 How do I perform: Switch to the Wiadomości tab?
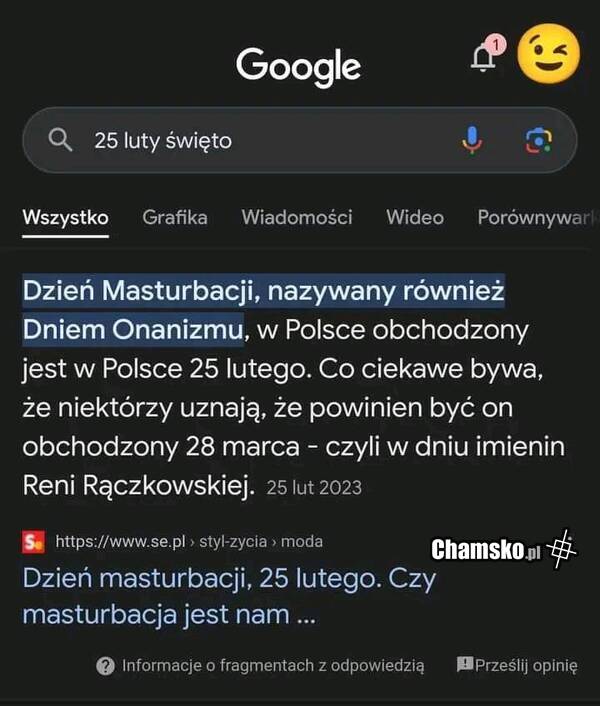pyautogui.click(x=297, y=217)
